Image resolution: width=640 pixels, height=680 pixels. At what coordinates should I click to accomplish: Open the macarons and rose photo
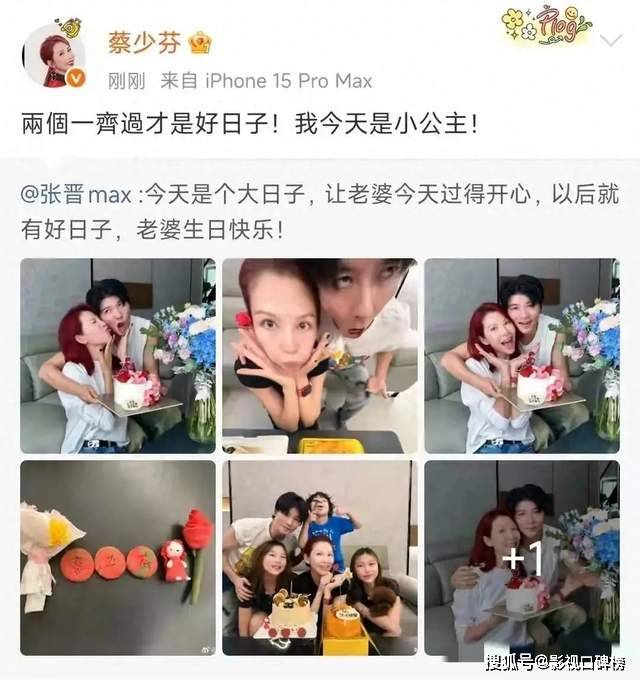118,557
